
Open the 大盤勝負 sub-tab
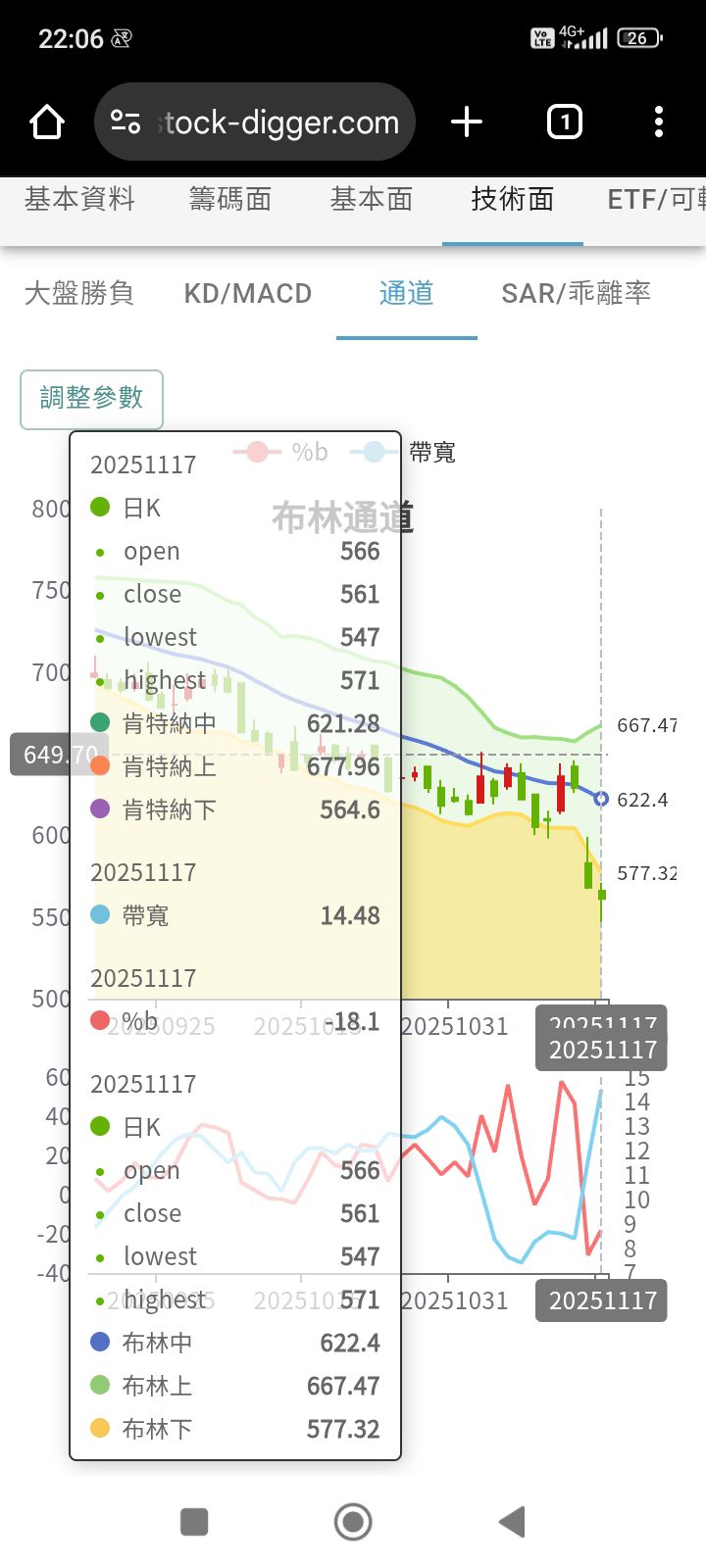pyautogui.click(x=79, y=293)
